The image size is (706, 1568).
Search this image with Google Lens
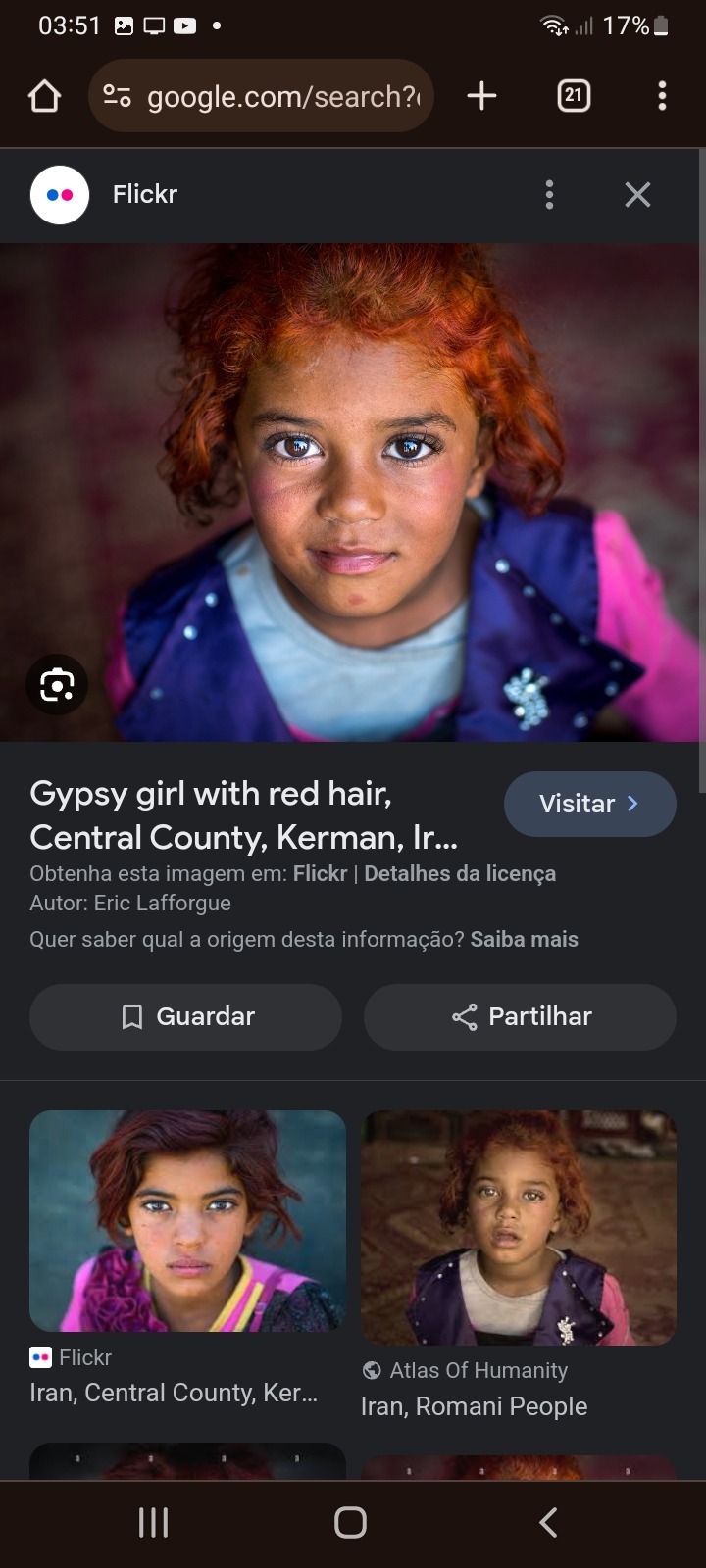click(x=57, y=684)
